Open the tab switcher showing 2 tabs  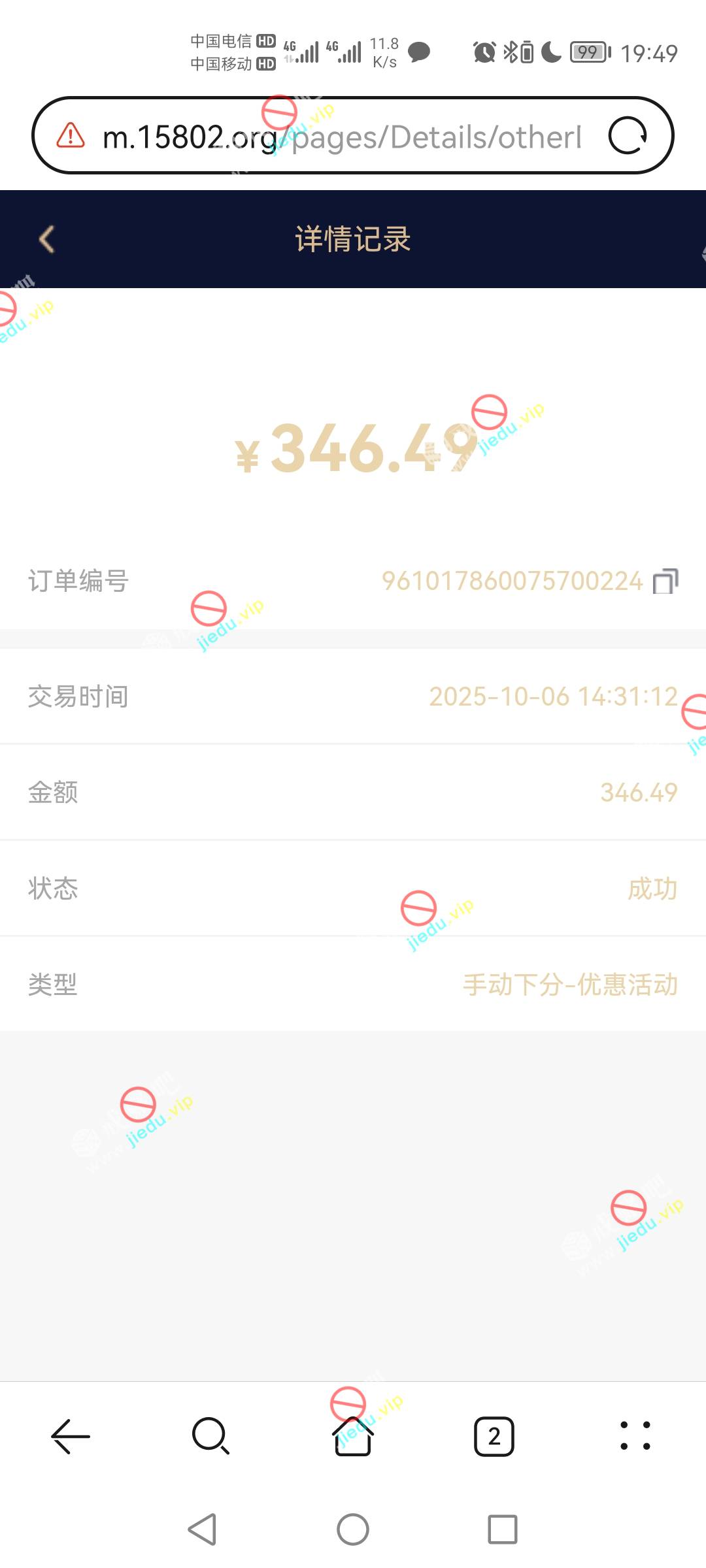pyautogui.click(x=494, y=1436)
